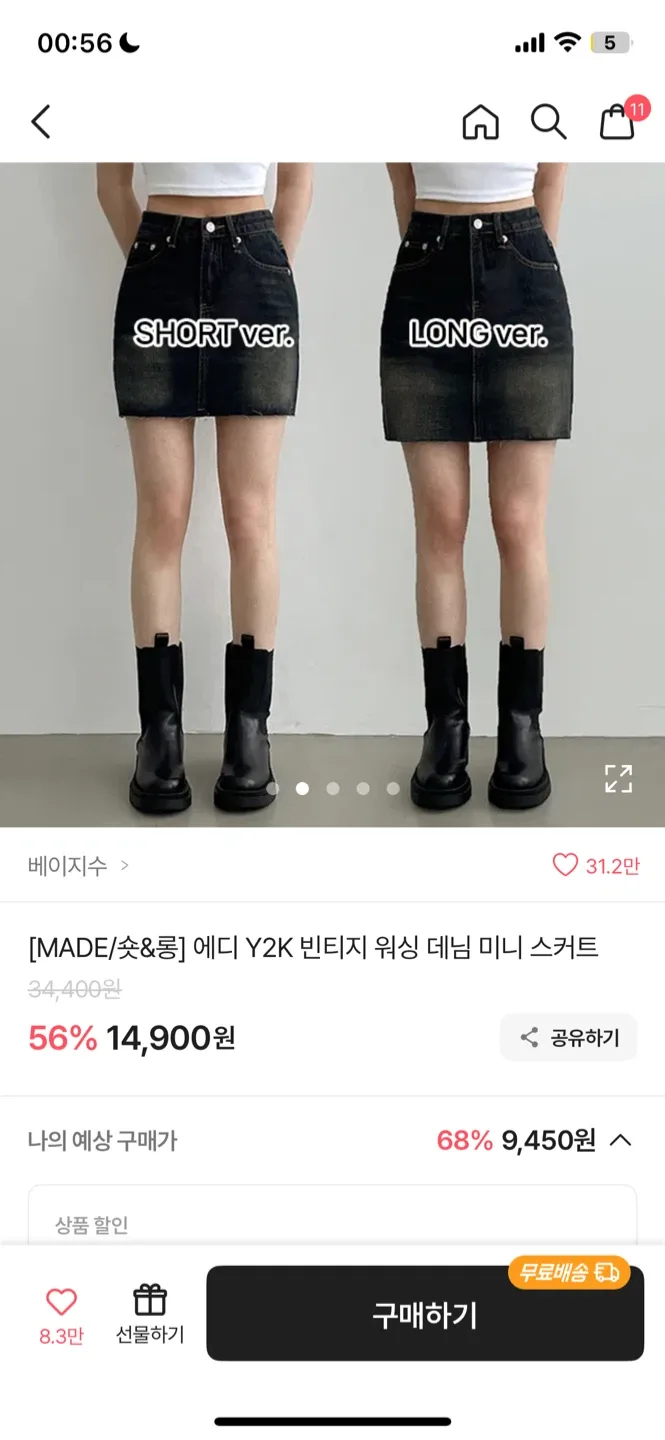665x1440 pixels.
Task: Tap the 구매하기 purchase button
Action: click(425, 1314)
